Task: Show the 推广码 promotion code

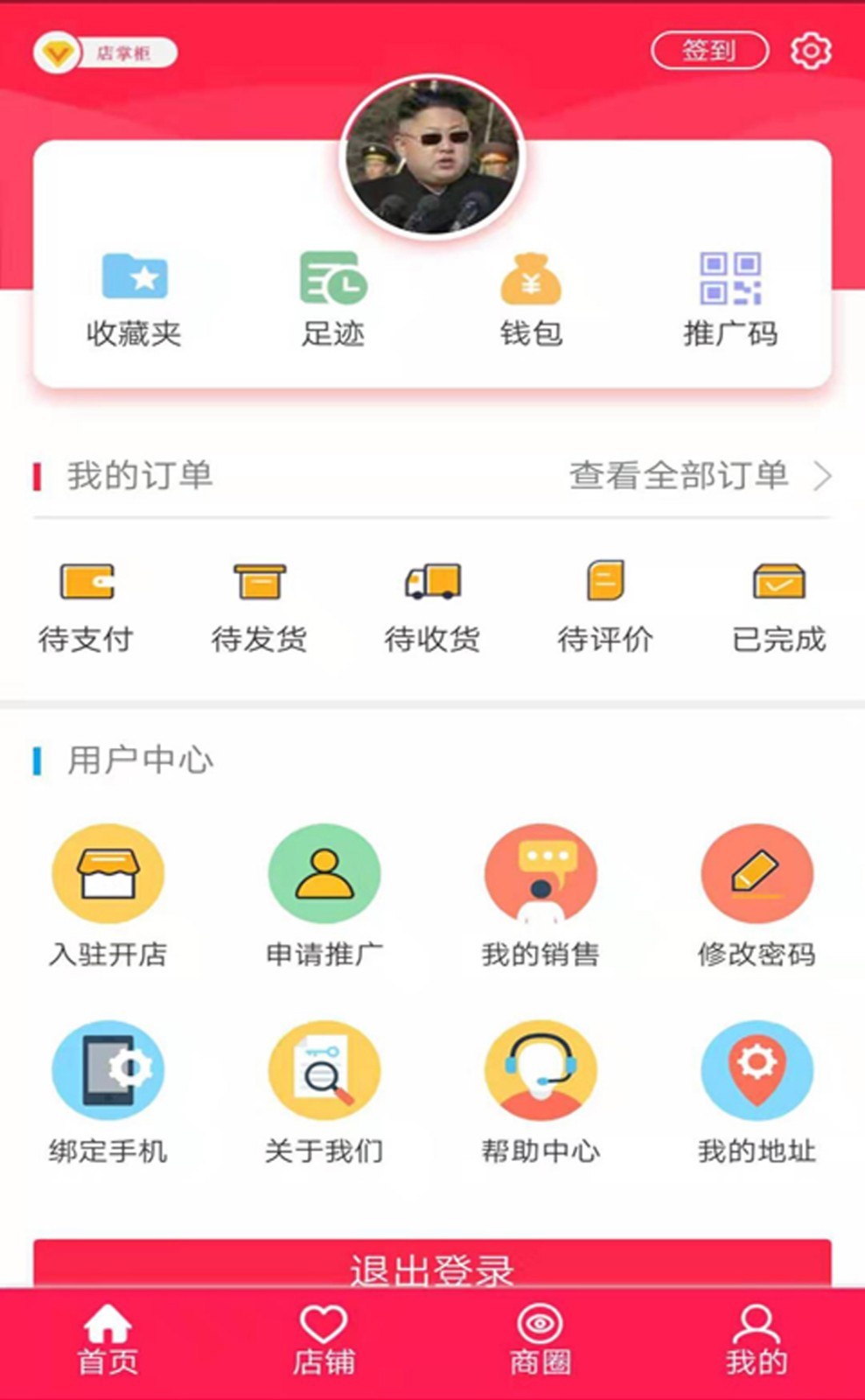Action: tap(730, 298)
